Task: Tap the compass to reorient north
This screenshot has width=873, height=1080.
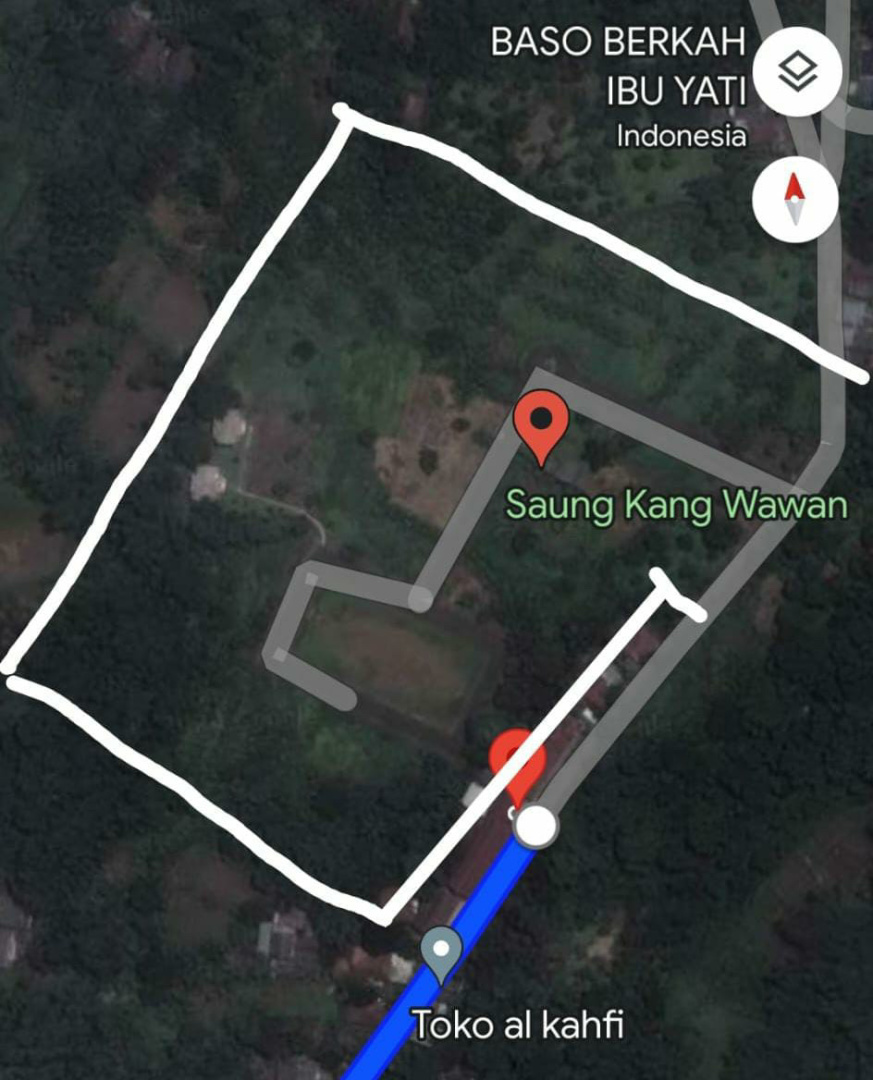Action: (796, 198)
